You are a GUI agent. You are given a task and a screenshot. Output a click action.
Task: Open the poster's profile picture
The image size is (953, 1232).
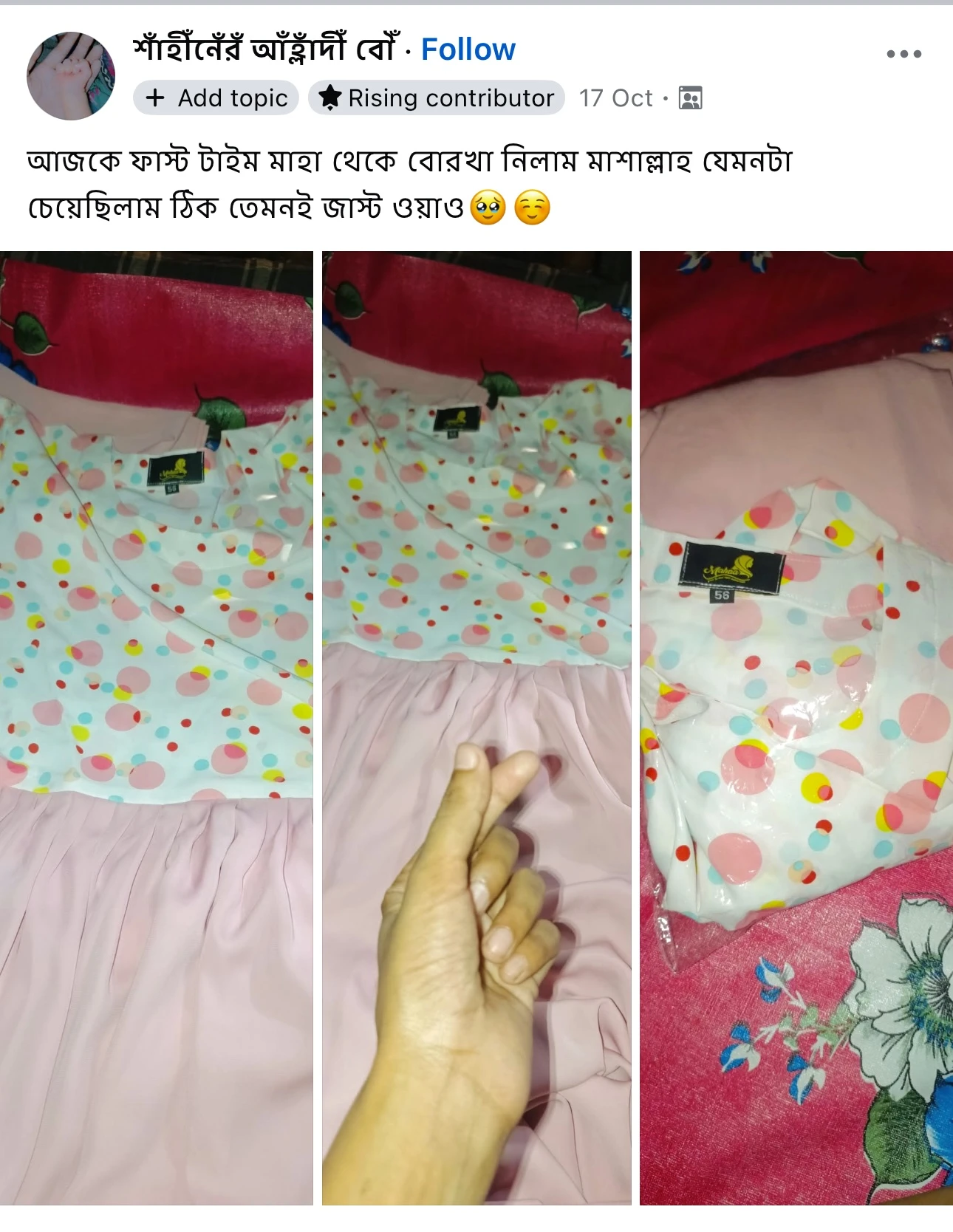71,75
